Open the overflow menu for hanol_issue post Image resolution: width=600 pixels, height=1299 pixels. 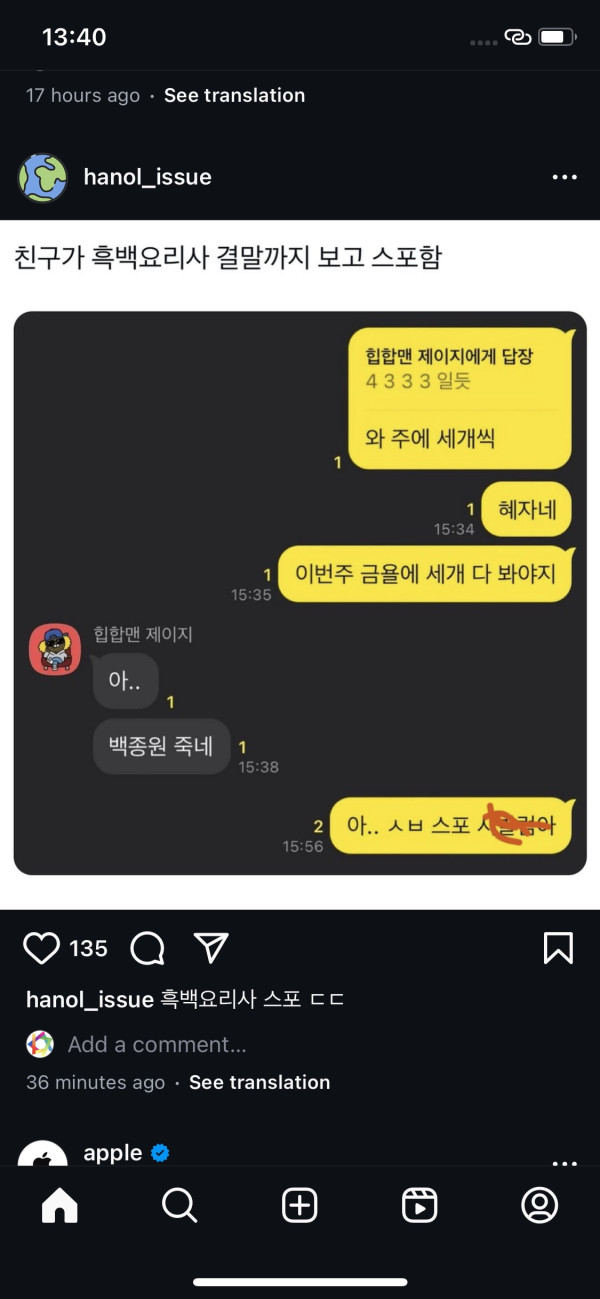coord(564,178)
